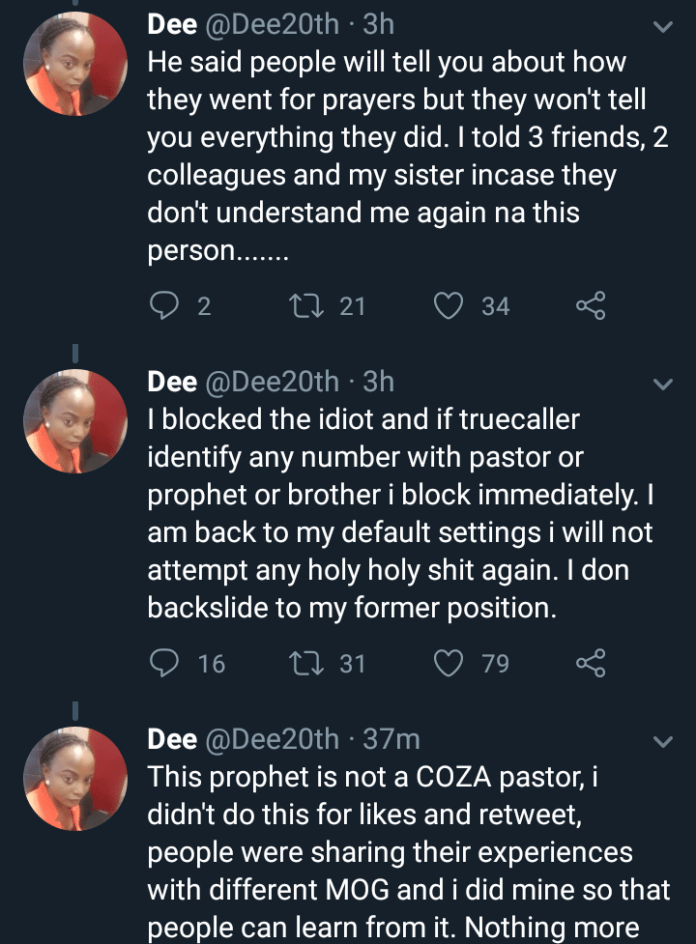The height and width of the screenshot is (944, 696).
Task: Reply to the "I blocked the idiot" tweet
Action: coord(164,662)
